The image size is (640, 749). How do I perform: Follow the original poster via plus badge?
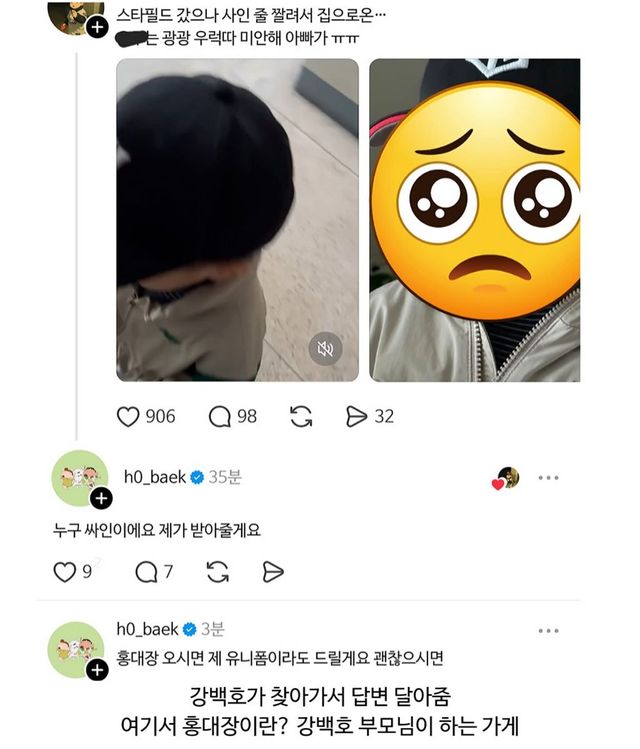96,28
